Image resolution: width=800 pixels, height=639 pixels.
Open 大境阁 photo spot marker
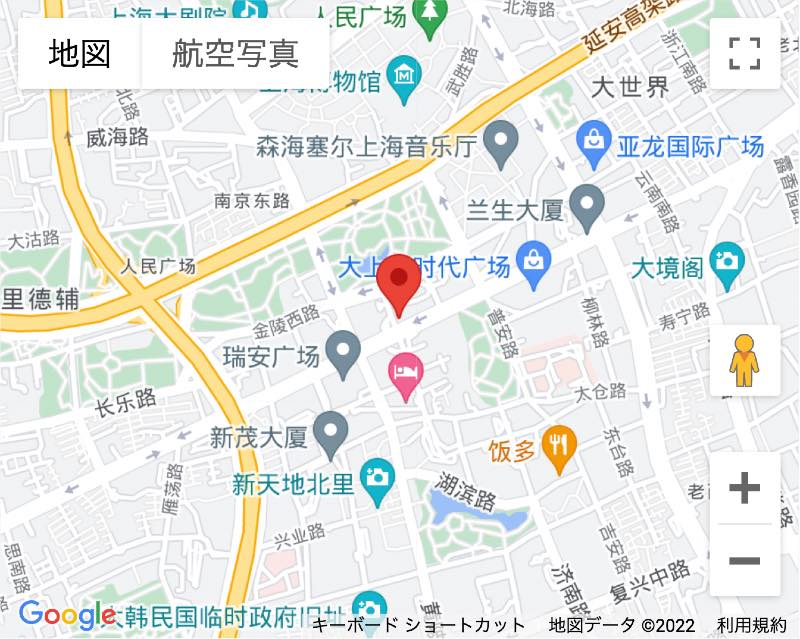(727, 264)
